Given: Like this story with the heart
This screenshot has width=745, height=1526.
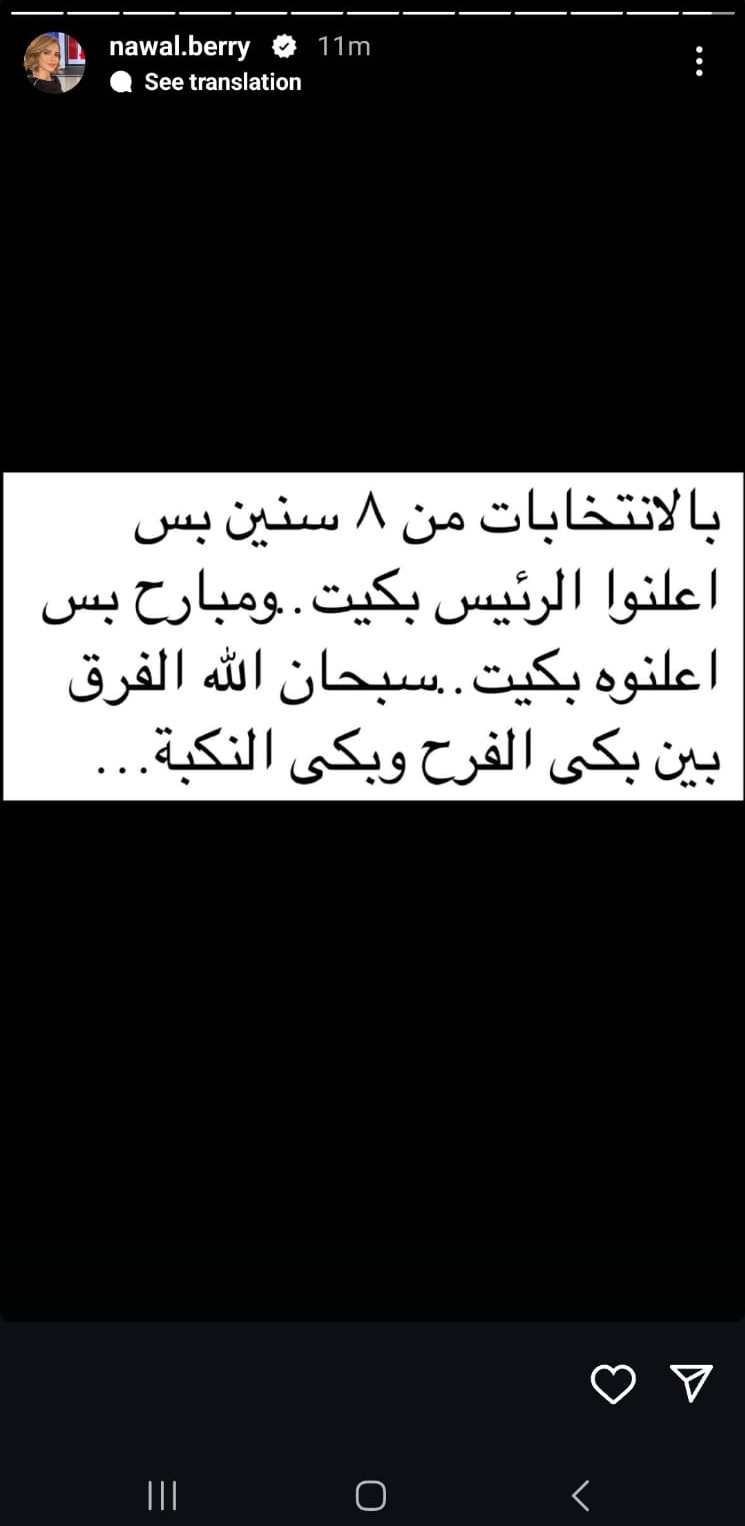Looking at the screenshot, I should [x=613, y=1384].
